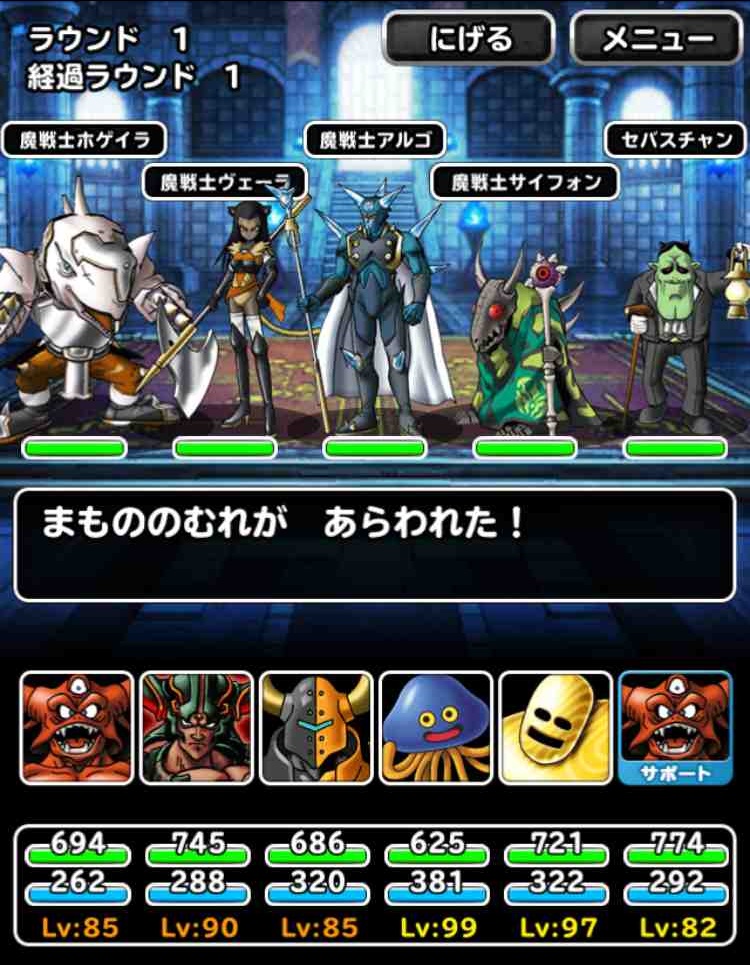Image resolution: width=750 pixels, height=965 pixels.
Task: Select the blue jellyfish slime party portrait
Action: point(436,728)
